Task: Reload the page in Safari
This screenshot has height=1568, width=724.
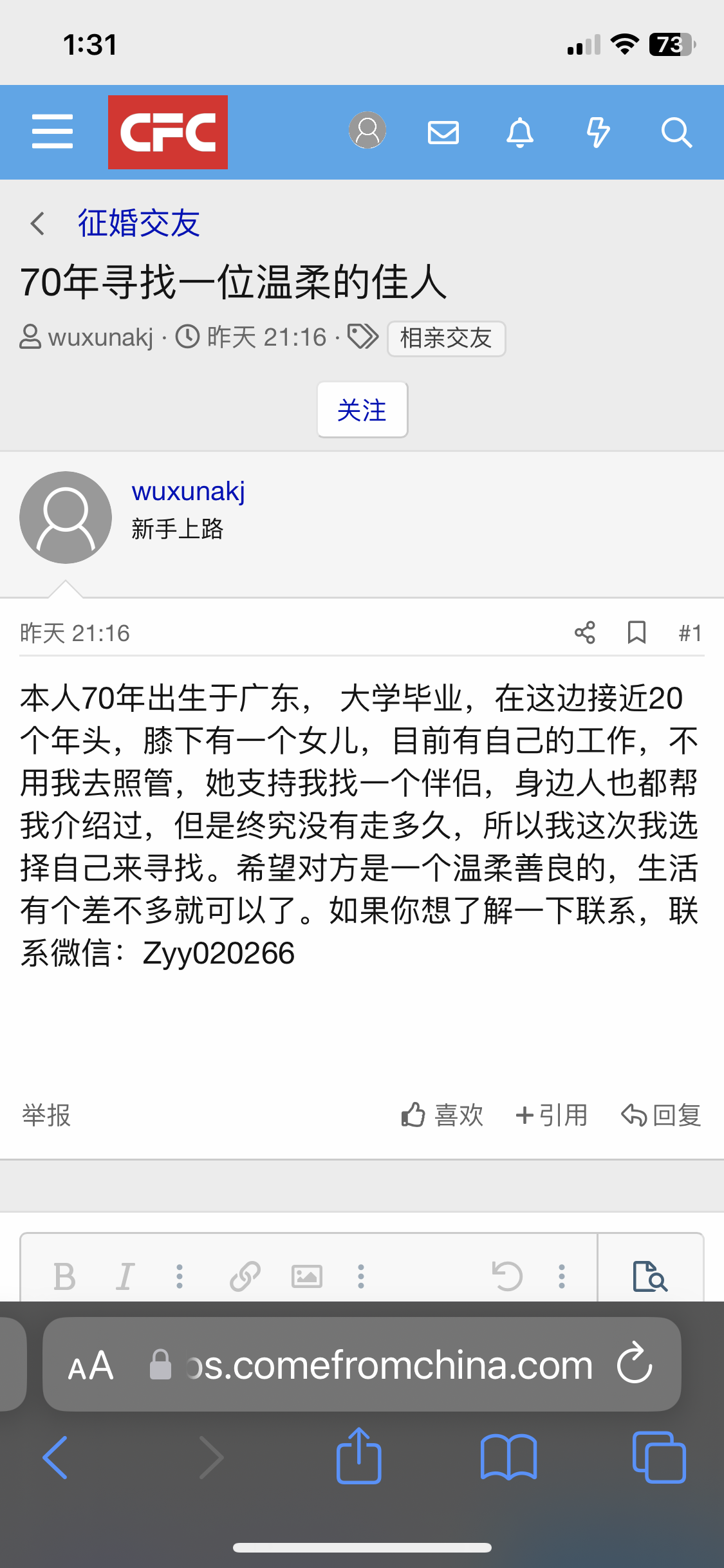Action: pos(635,1363)
